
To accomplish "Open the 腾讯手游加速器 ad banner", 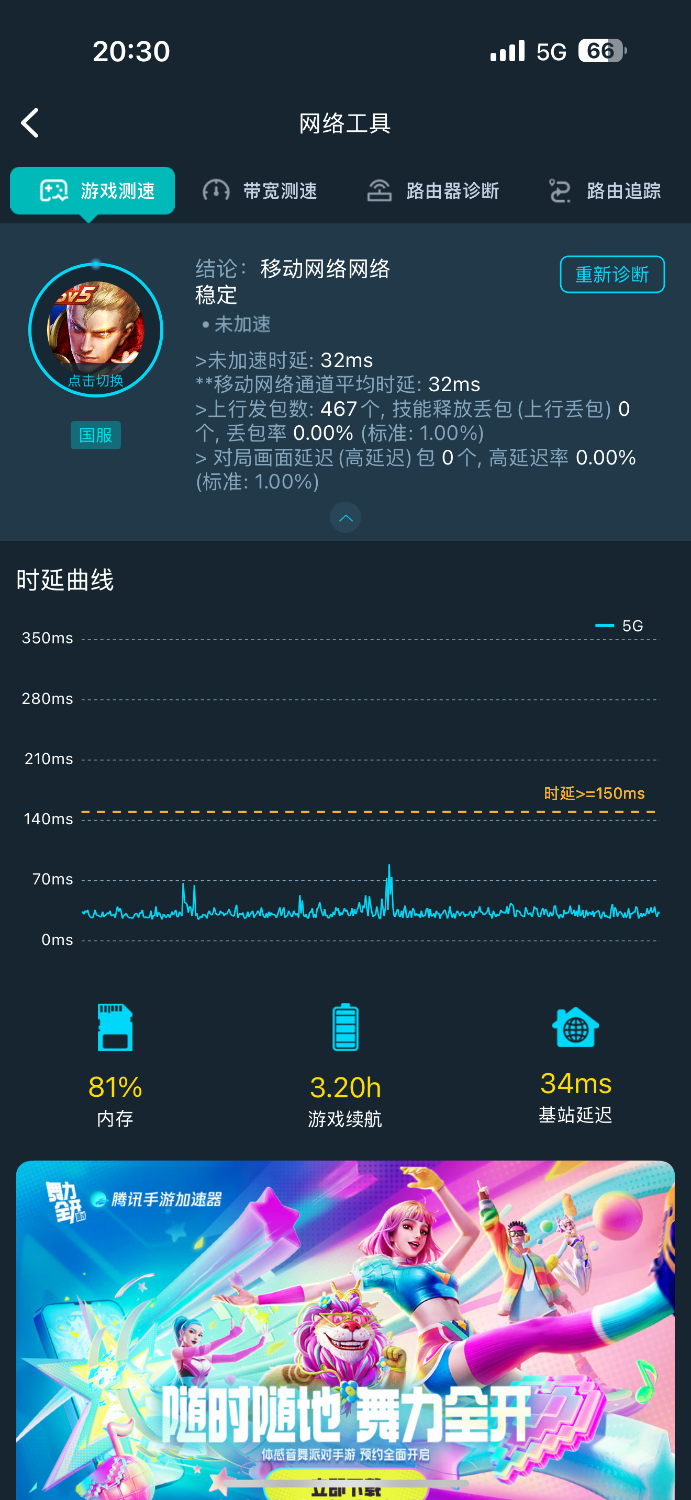I will pos(345,1330).
